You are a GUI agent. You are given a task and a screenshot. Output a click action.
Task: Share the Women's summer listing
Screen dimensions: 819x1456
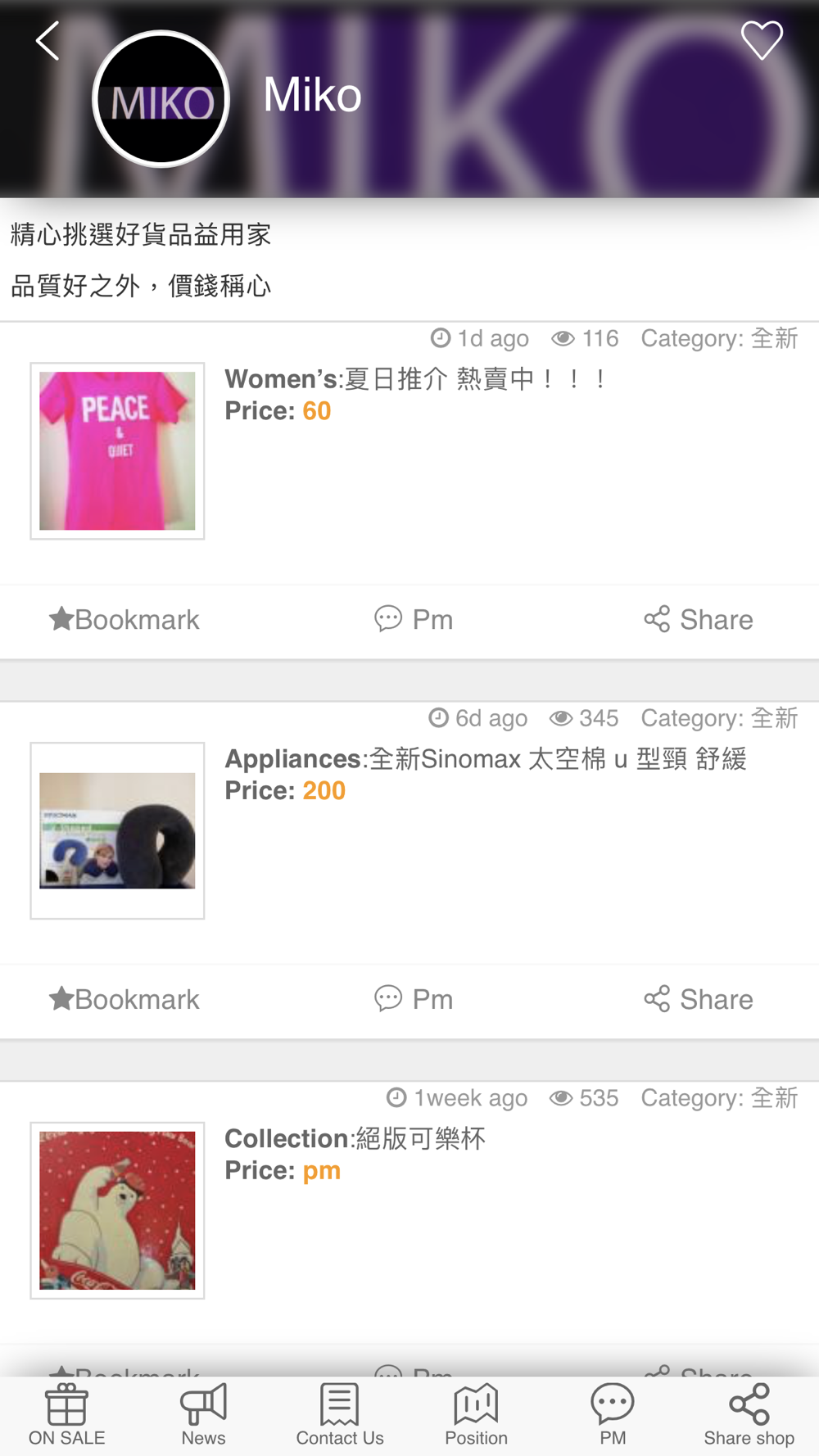(x=699, y=620)
